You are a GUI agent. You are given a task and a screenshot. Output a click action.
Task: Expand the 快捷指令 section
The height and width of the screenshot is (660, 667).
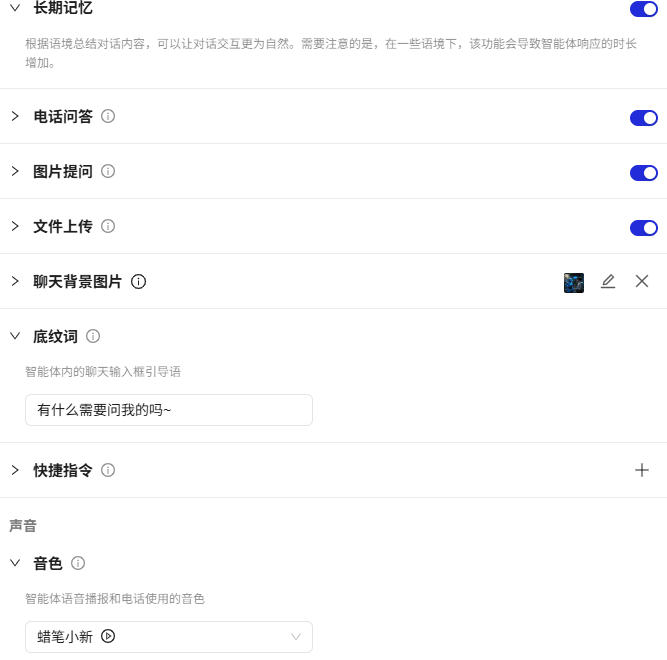tap(15, 470)
